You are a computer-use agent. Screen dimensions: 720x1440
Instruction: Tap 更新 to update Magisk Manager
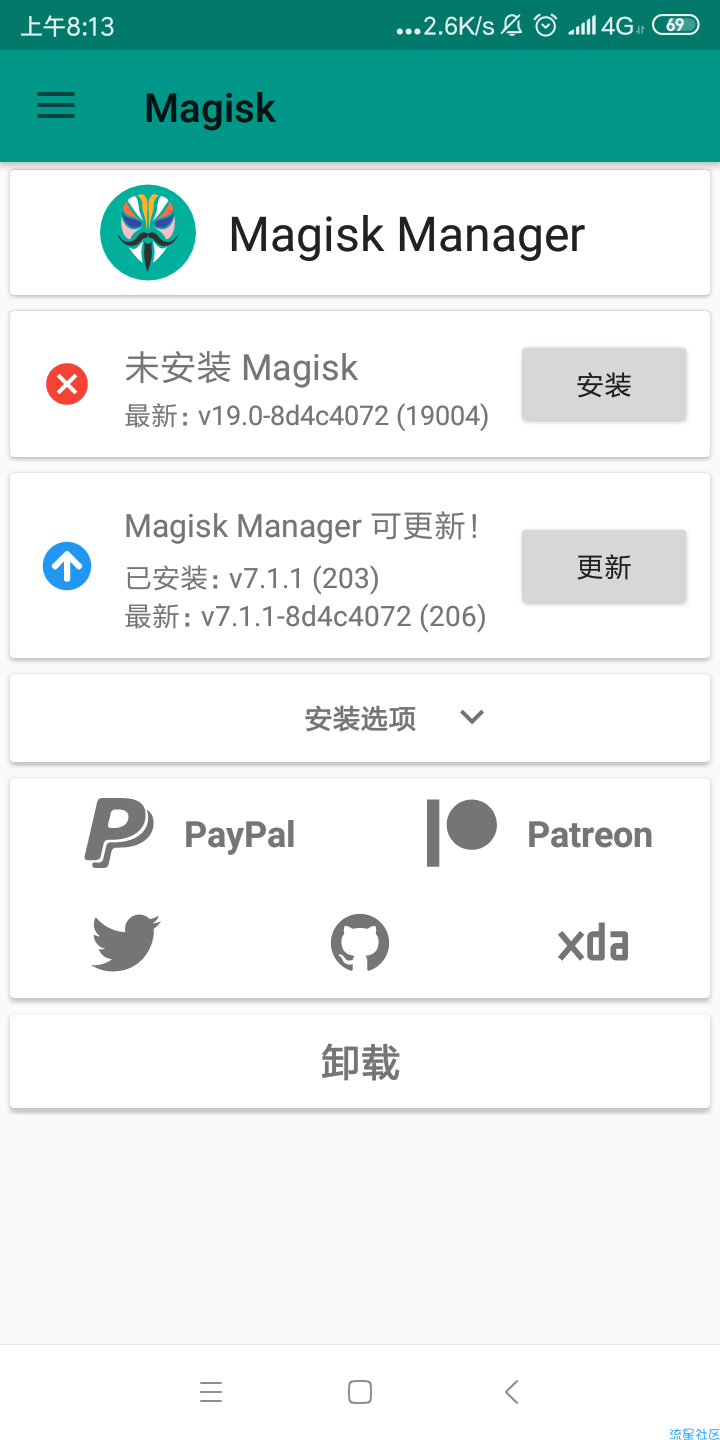(604, 566)
